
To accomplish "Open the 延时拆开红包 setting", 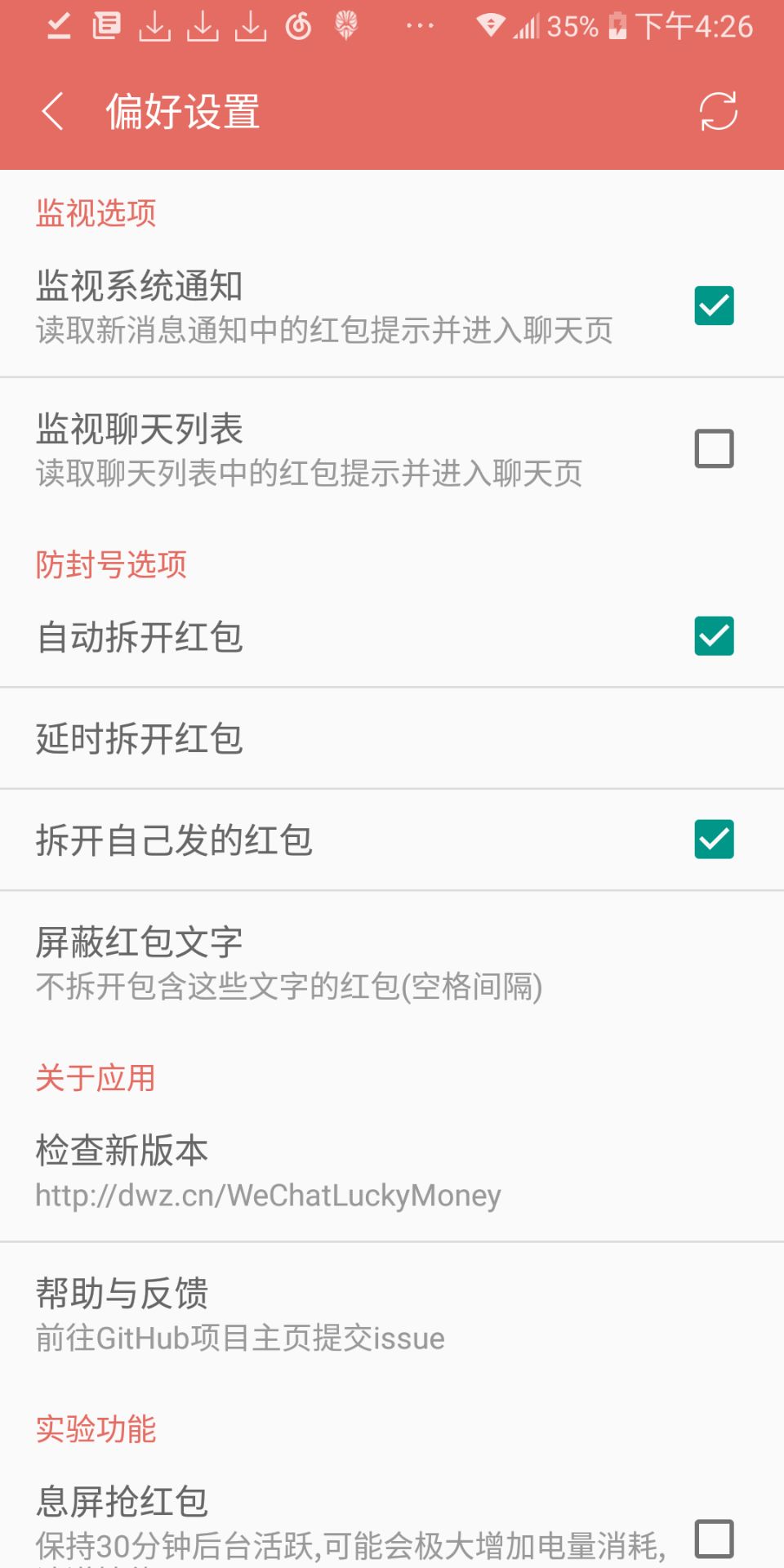I will 392,738.
